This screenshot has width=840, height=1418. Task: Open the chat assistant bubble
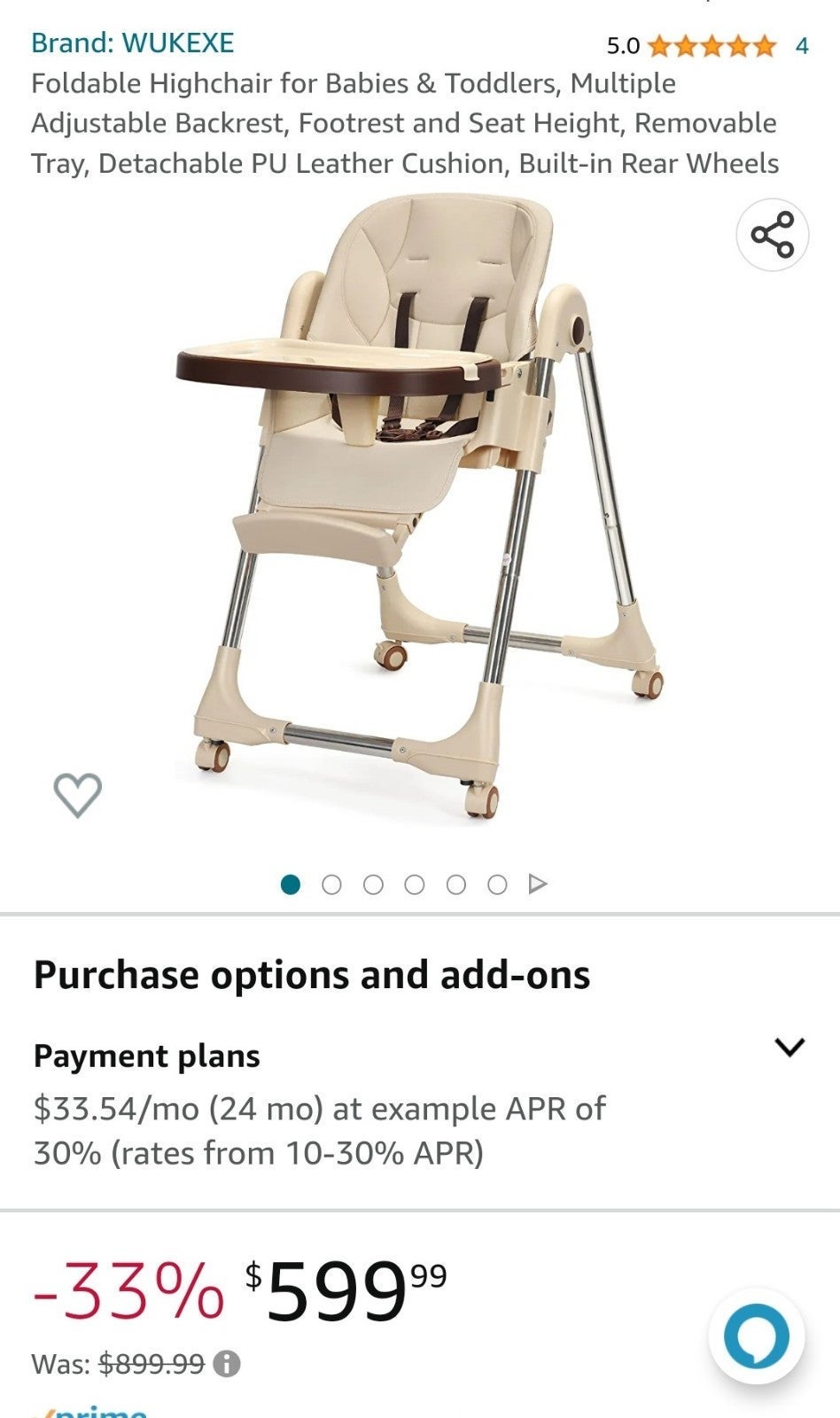(x=756, y=1336)
